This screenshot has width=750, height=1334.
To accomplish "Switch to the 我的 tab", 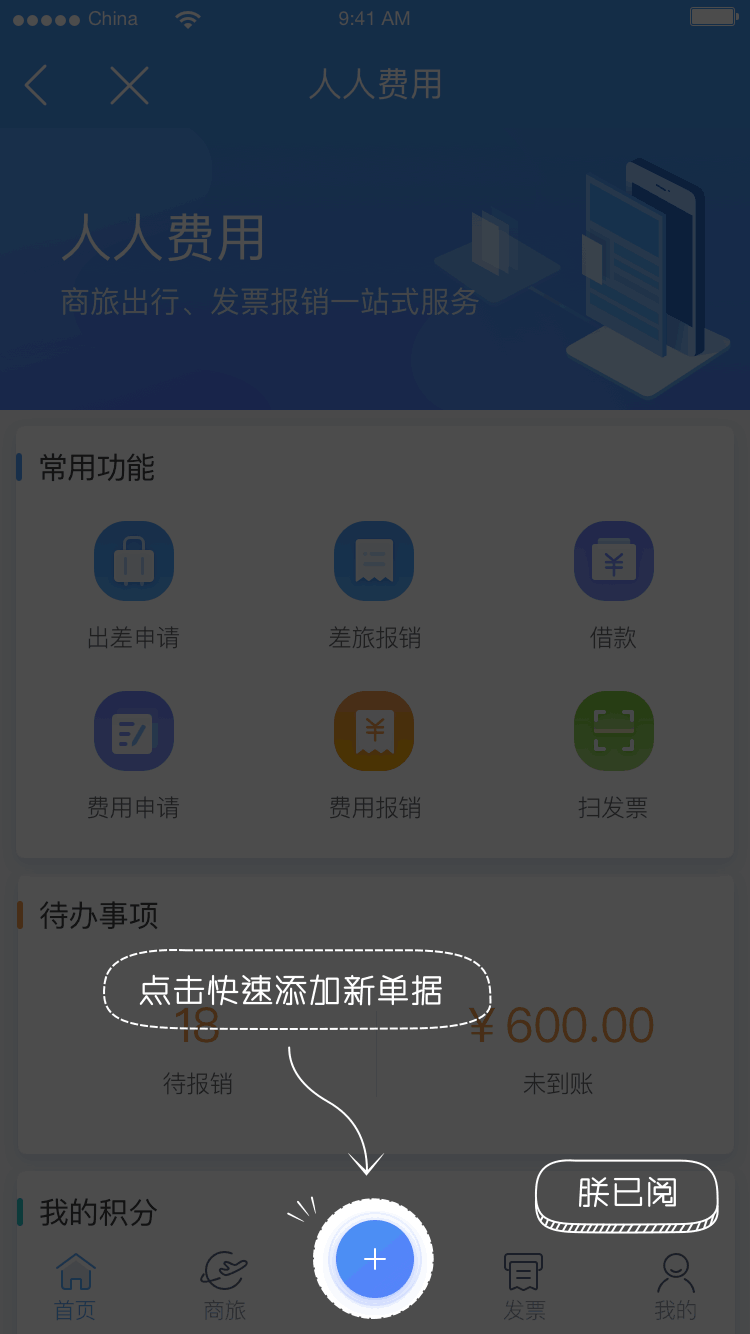I will [x=675, y=1286].
